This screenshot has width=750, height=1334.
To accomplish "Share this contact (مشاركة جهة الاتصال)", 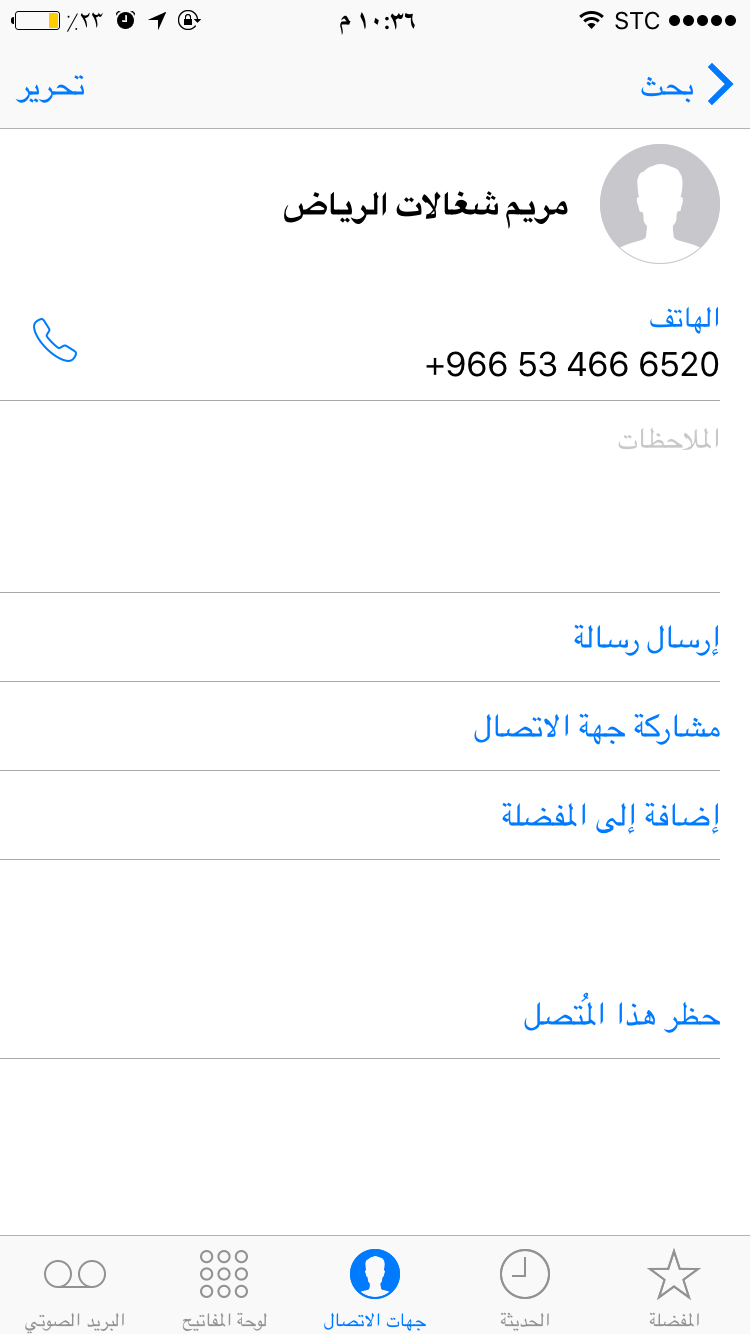I will [597, 727].
